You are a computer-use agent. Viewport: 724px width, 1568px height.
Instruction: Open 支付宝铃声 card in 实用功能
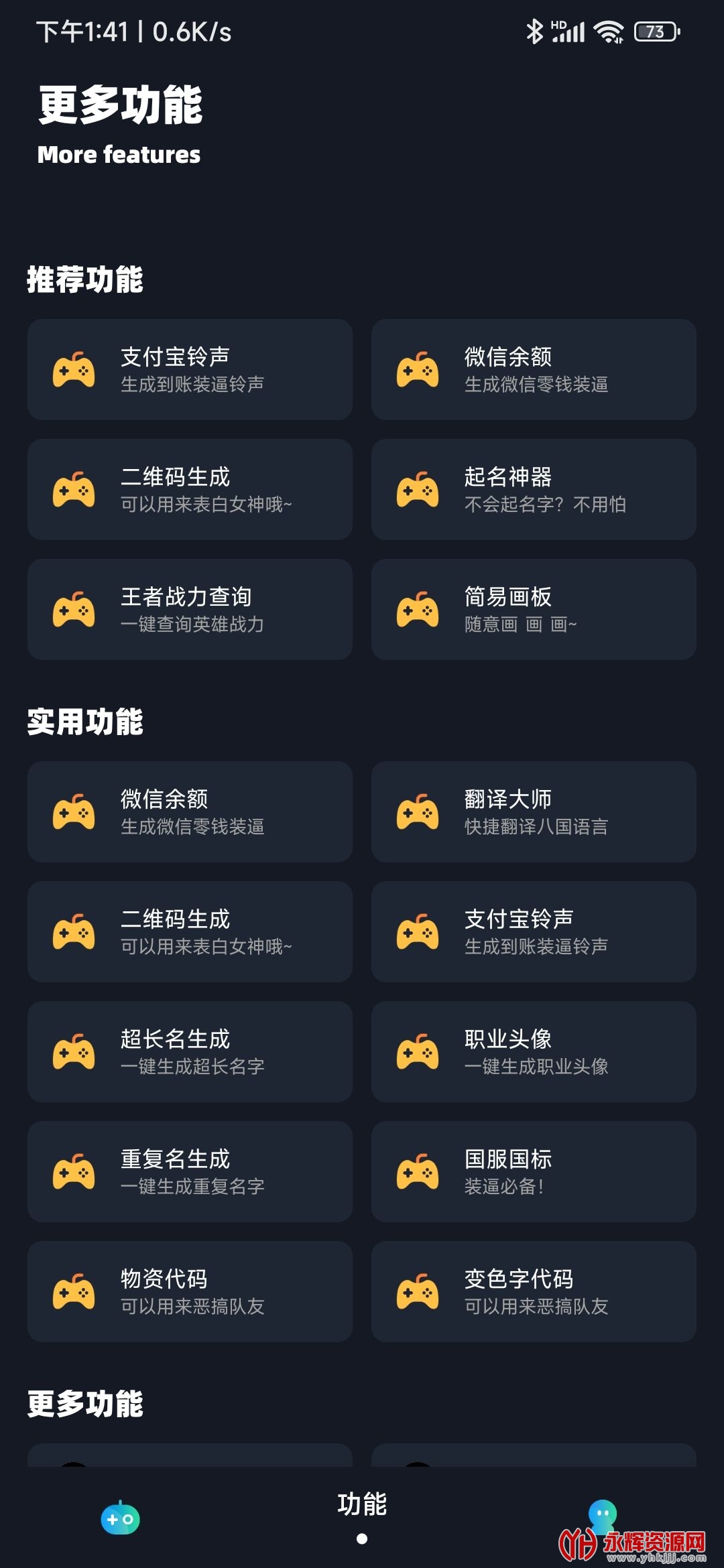[x=534, y=932]
